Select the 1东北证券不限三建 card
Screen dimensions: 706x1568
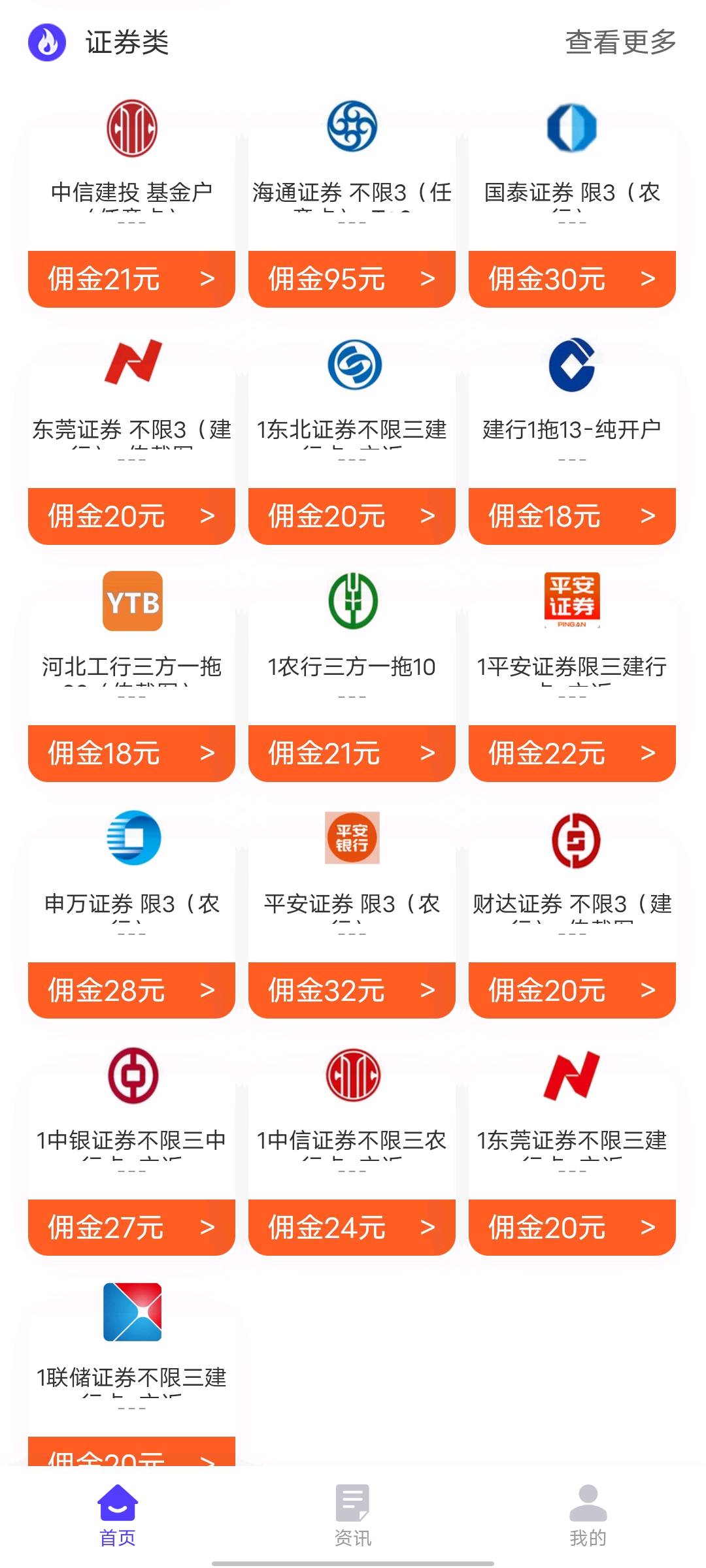tap(352, 440)
